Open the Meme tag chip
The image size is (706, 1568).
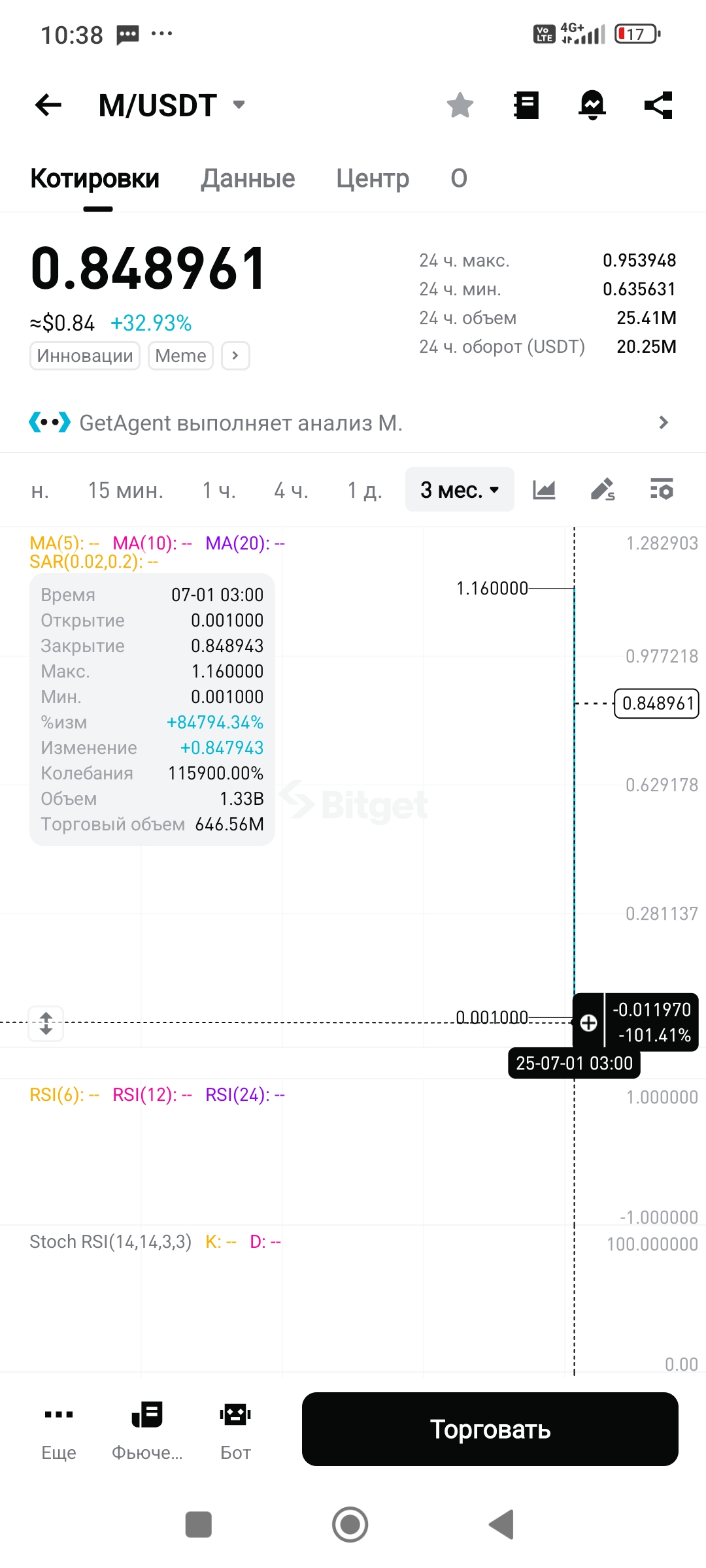180,355
